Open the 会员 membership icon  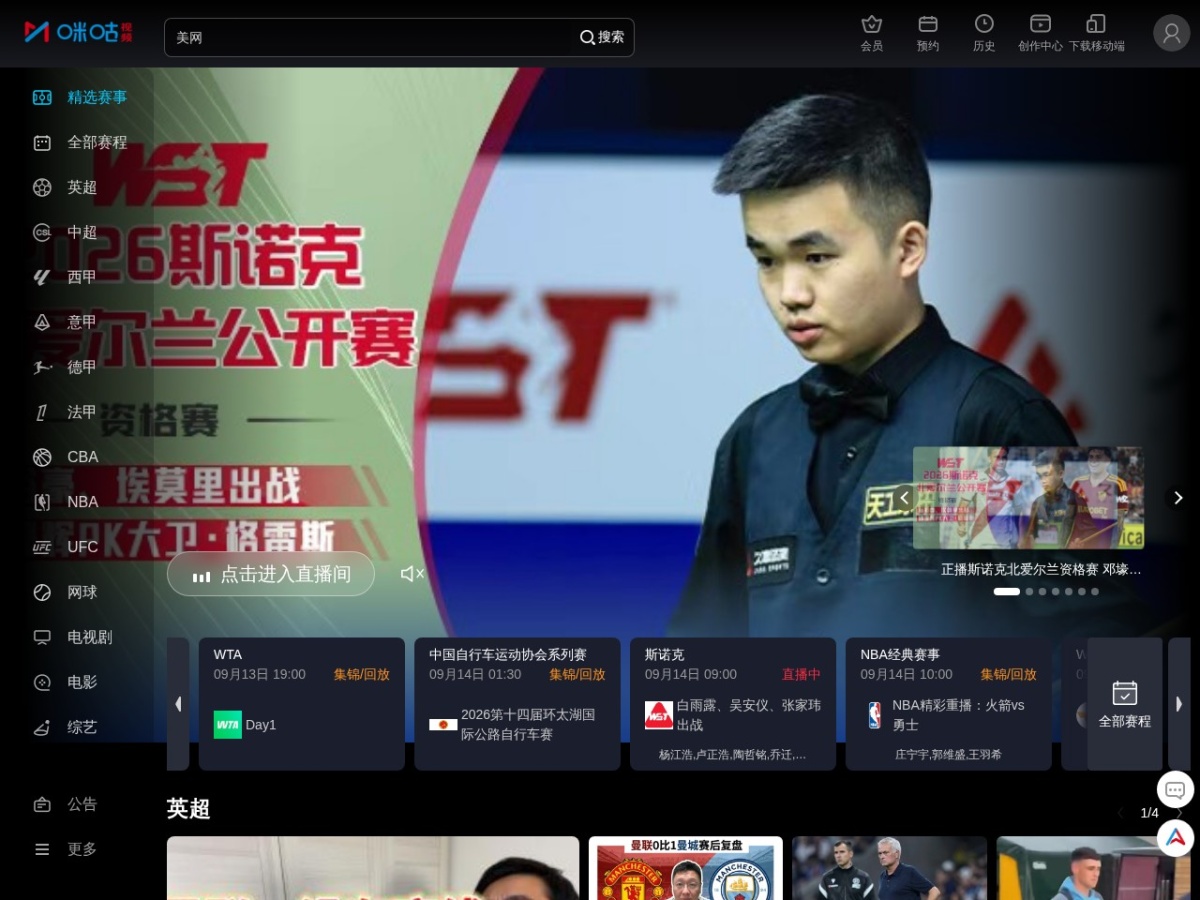click(872, 33)
